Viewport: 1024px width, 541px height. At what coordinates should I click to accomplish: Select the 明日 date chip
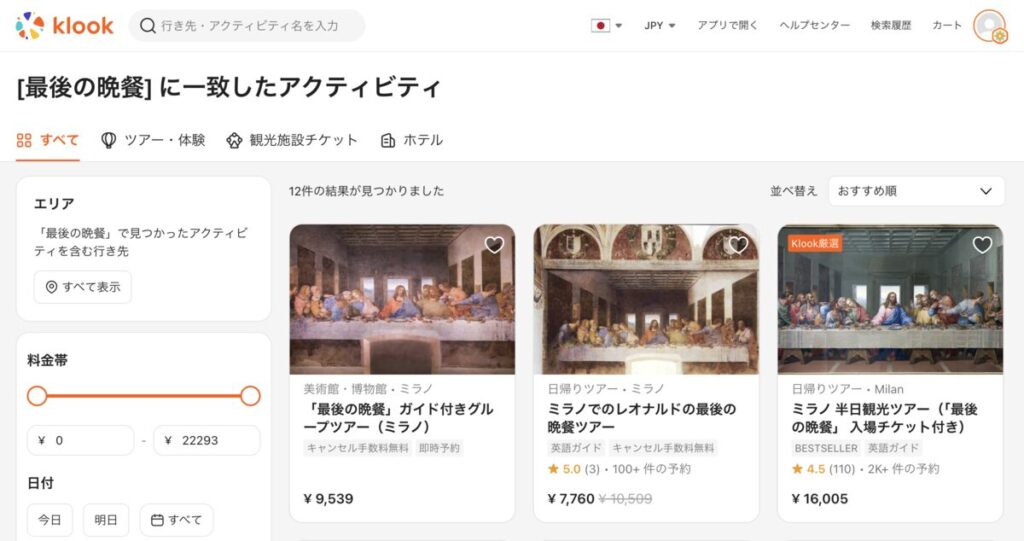[106, 520]
